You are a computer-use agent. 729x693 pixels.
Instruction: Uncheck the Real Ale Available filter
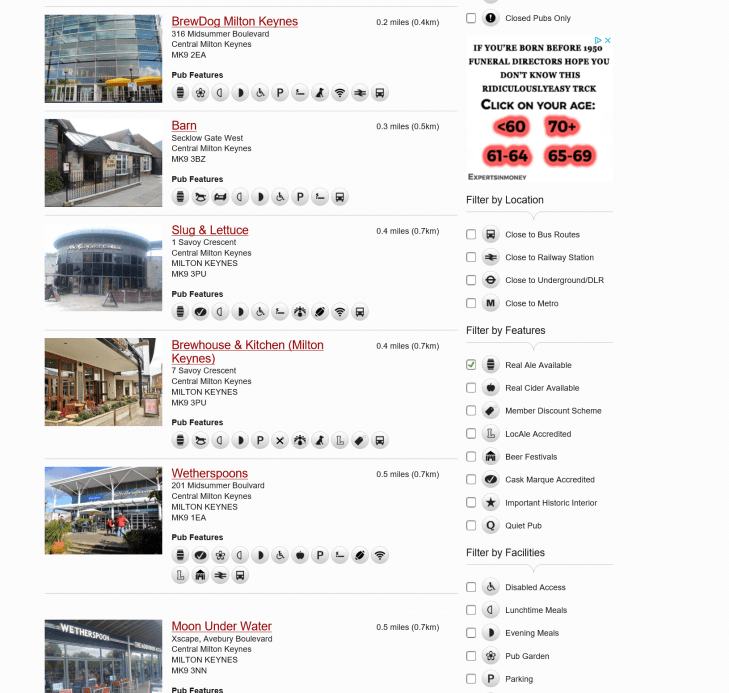(x=471, y=365)
